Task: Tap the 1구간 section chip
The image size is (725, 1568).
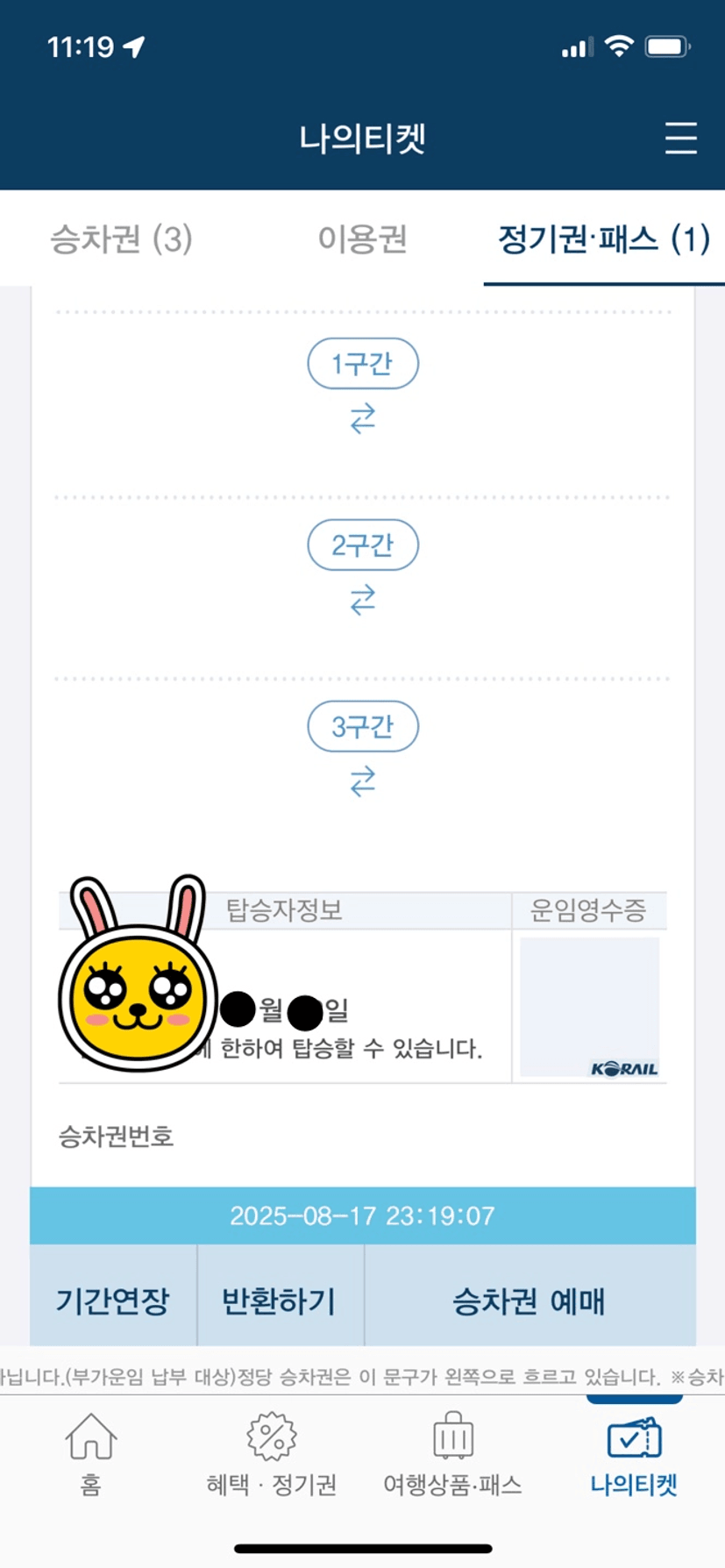Action: [363, 363]
